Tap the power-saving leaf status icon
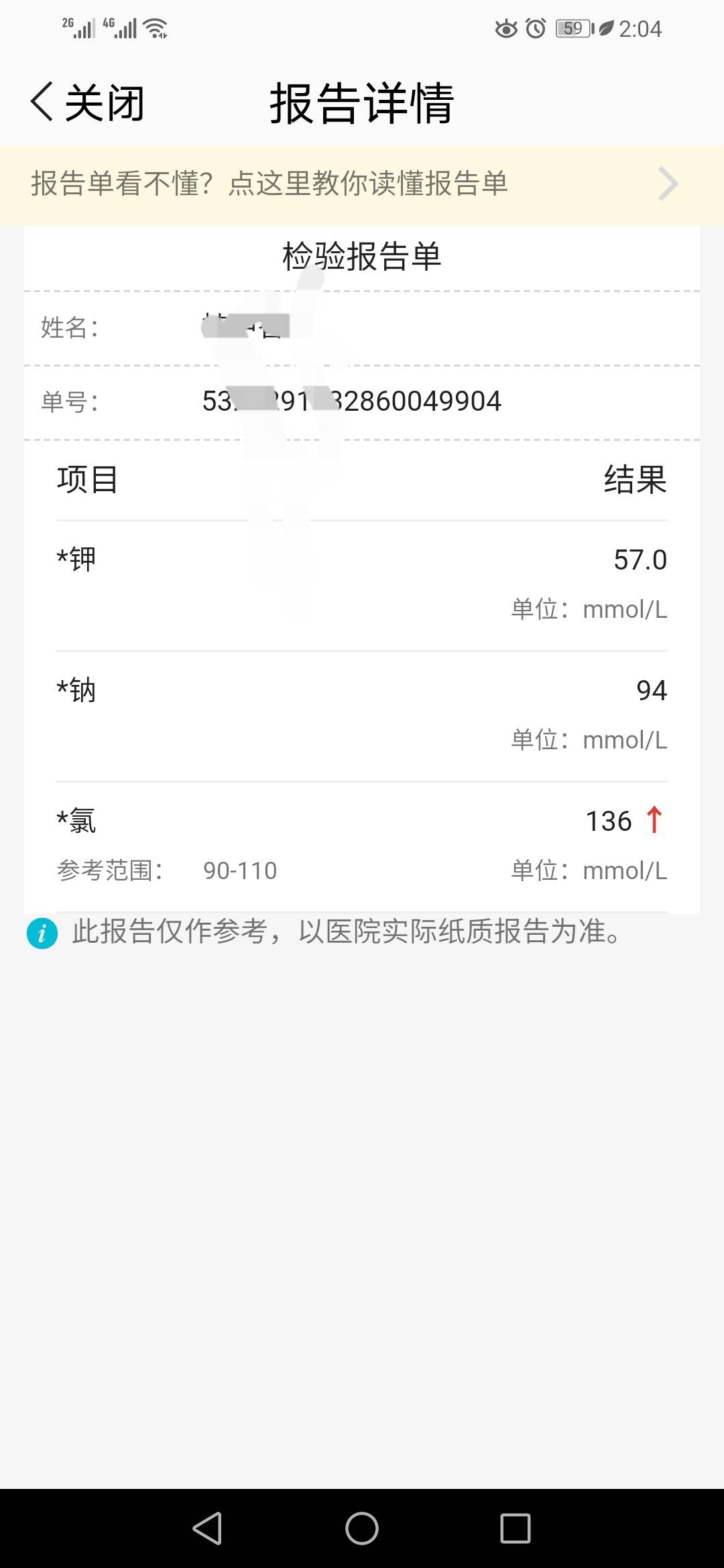The image size is (724, 1568). pos(607,29)
